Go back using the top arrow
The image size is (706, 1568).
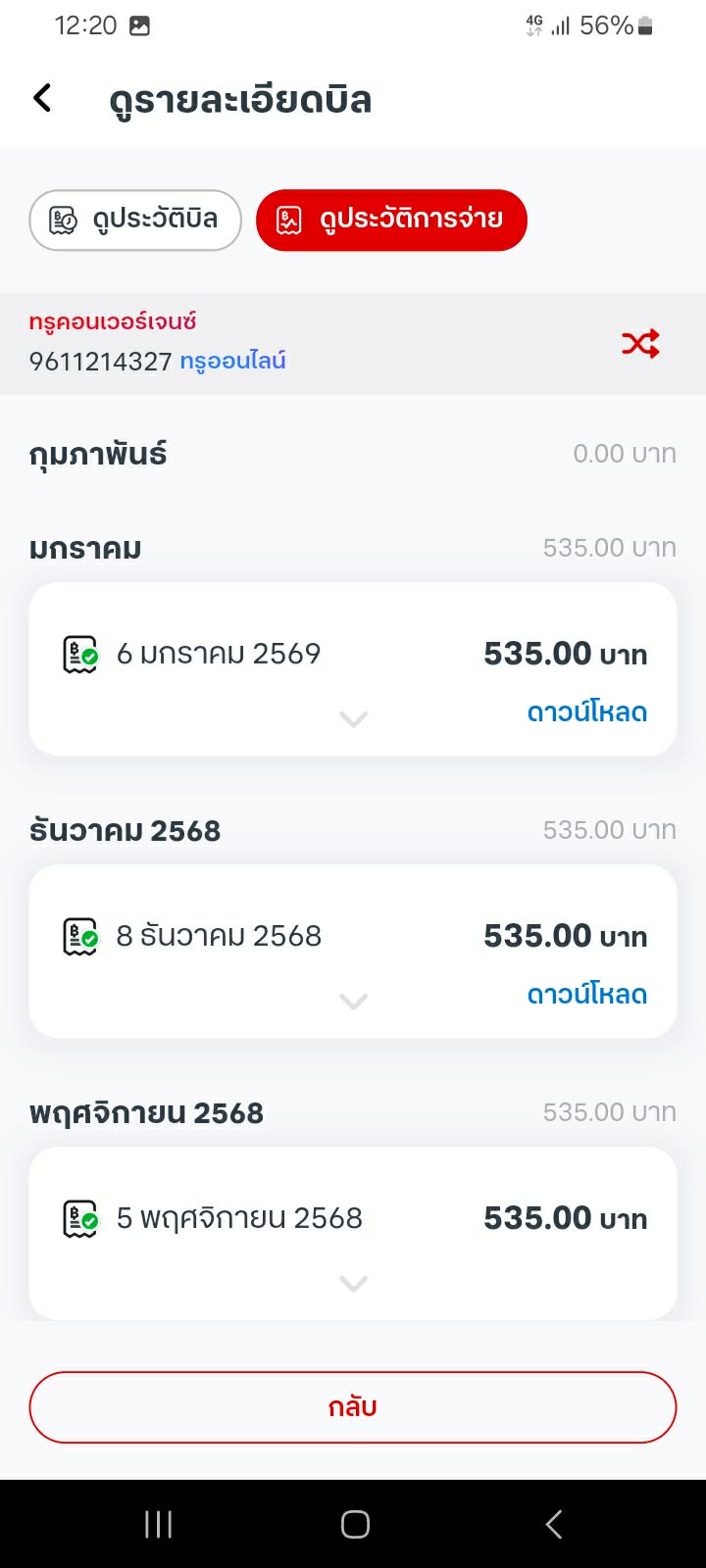click(42, 98)
